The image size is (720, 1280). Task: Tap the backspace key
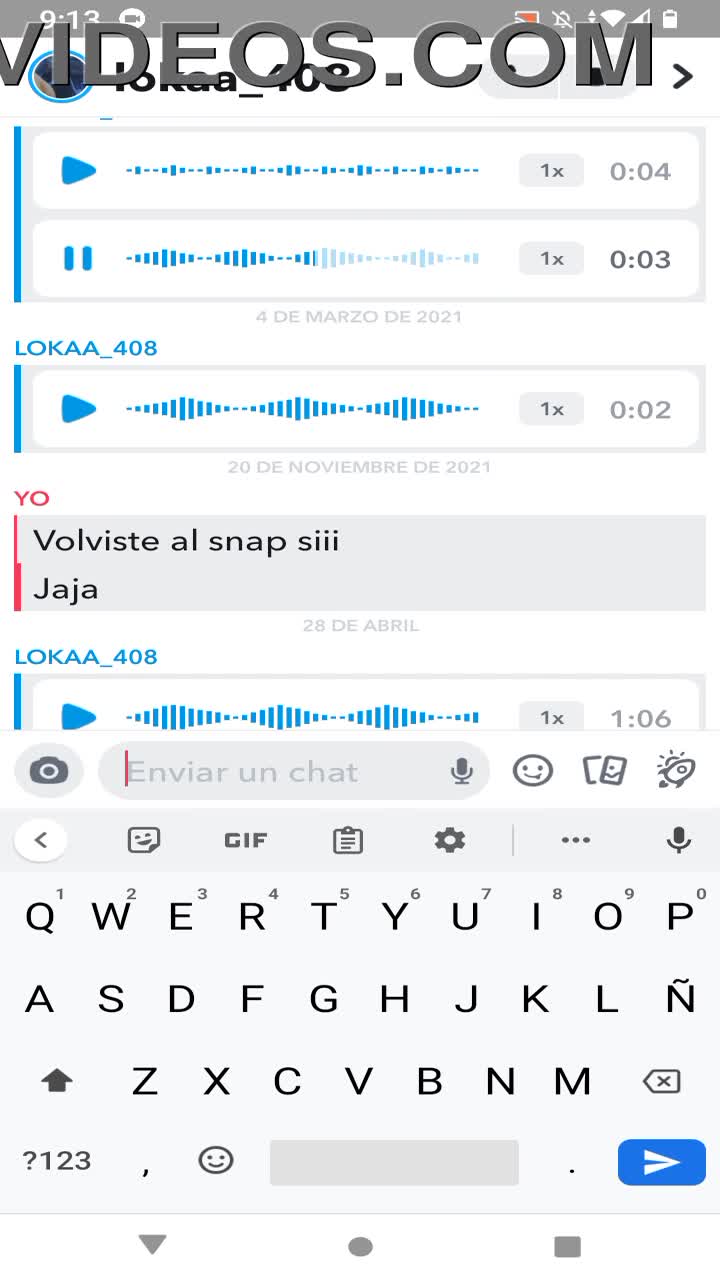coord(661,1081)
